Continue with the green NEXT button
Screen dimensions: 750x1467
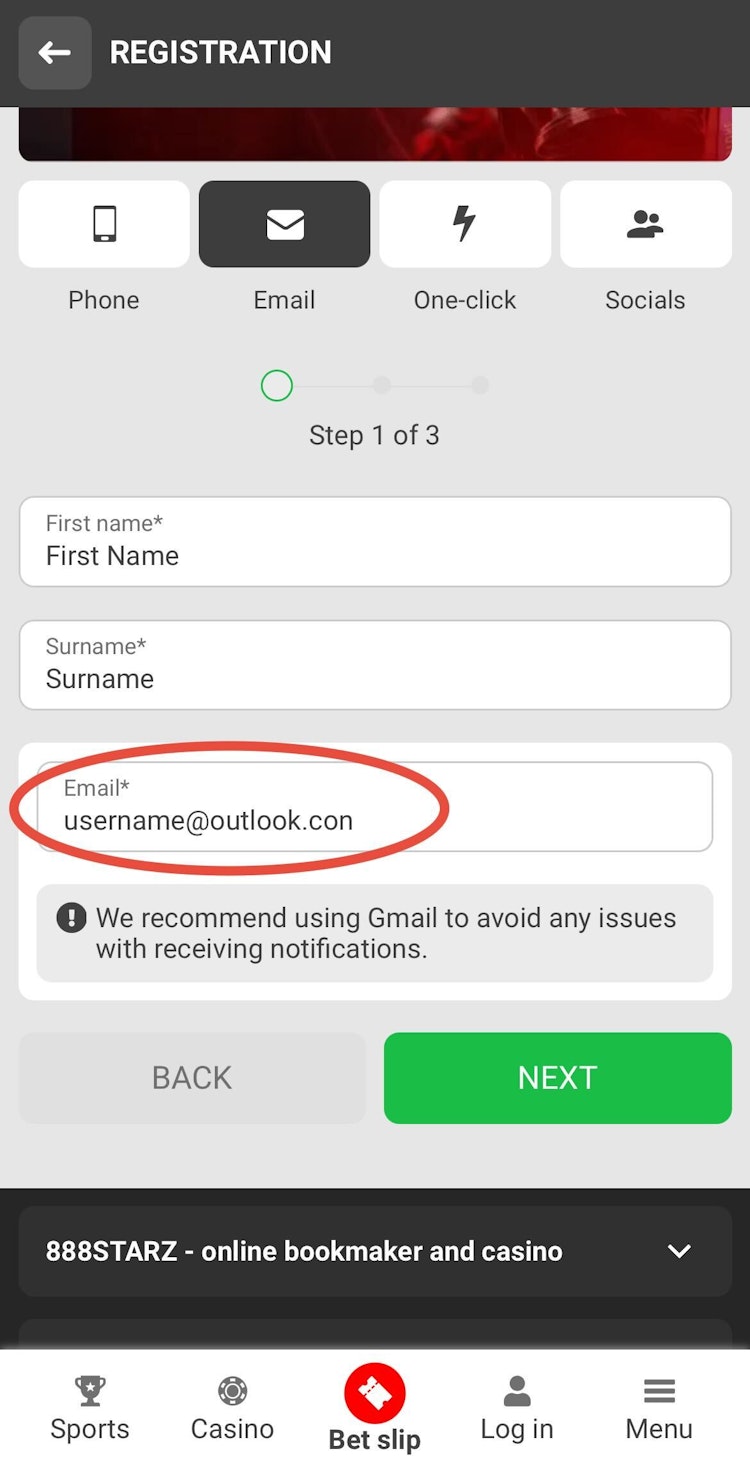tap(557, 1078)
